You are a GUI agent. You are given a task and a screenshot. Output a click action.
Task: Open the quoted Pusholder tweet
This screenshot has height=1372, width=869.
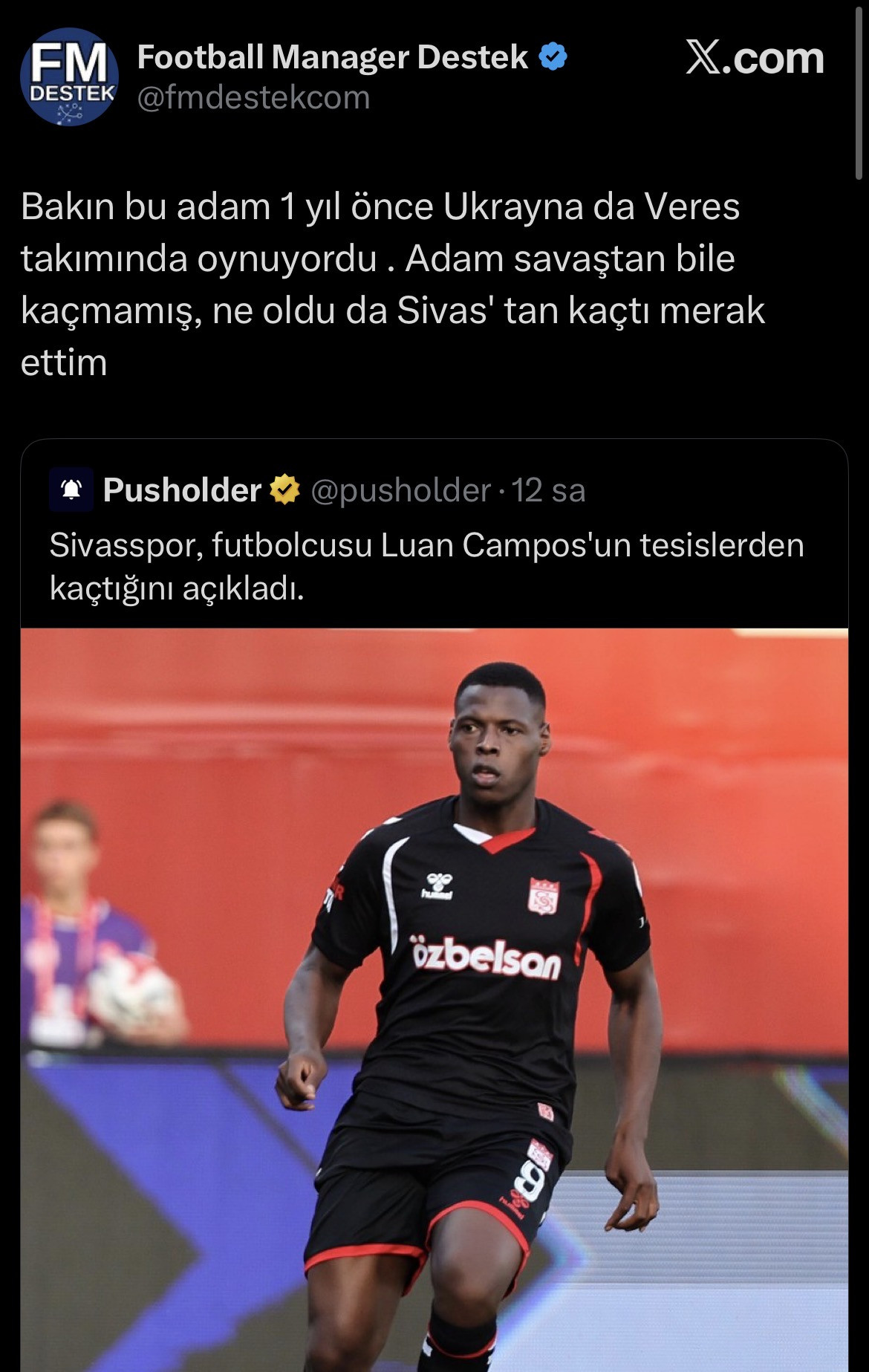pyautogui.click(x=426, y=566)
